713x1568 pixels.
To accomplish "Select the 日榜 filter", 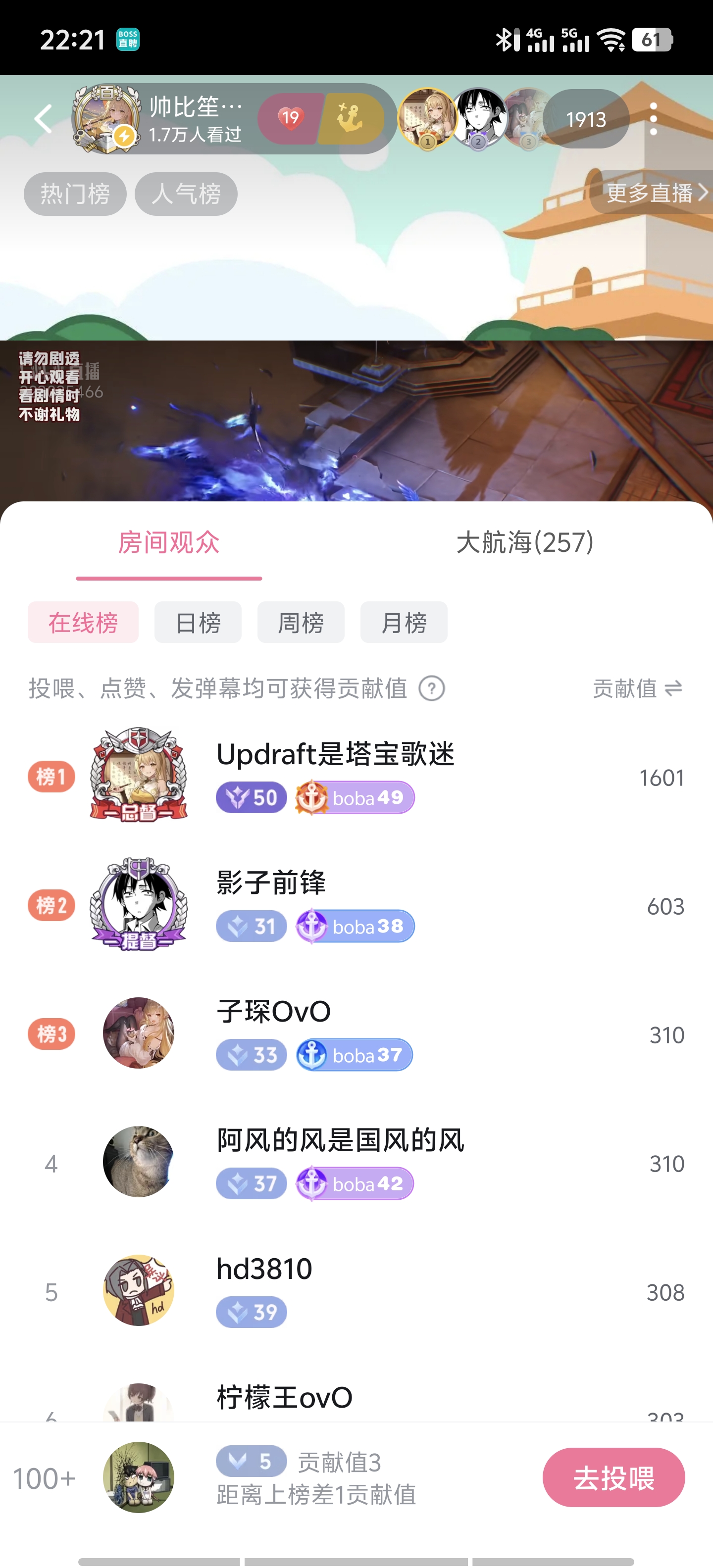I will coord(198,622).
